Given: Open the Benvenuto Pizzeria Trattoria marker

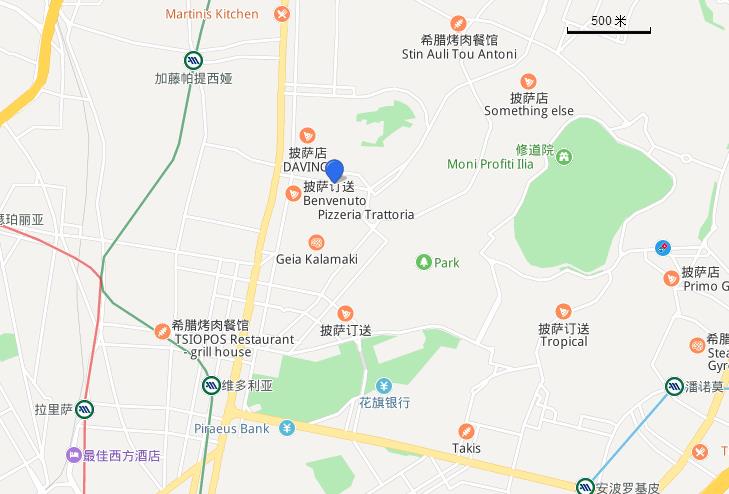Looking at the screenshot, I should [294, 192].
